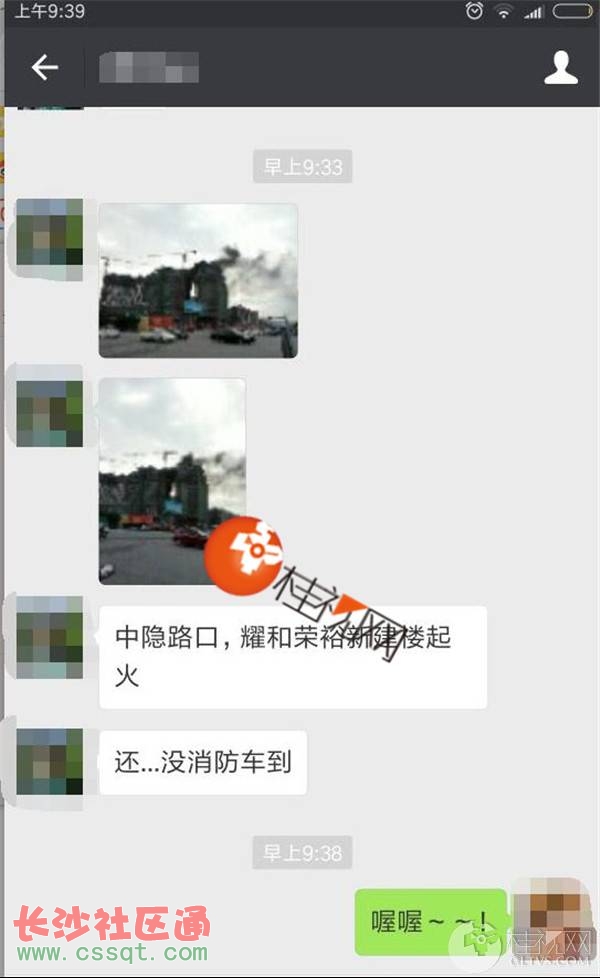Open the second taller photo of the smoke
Image resolution: width=600 pixels, height=978 pixels.
click(172, 480)
